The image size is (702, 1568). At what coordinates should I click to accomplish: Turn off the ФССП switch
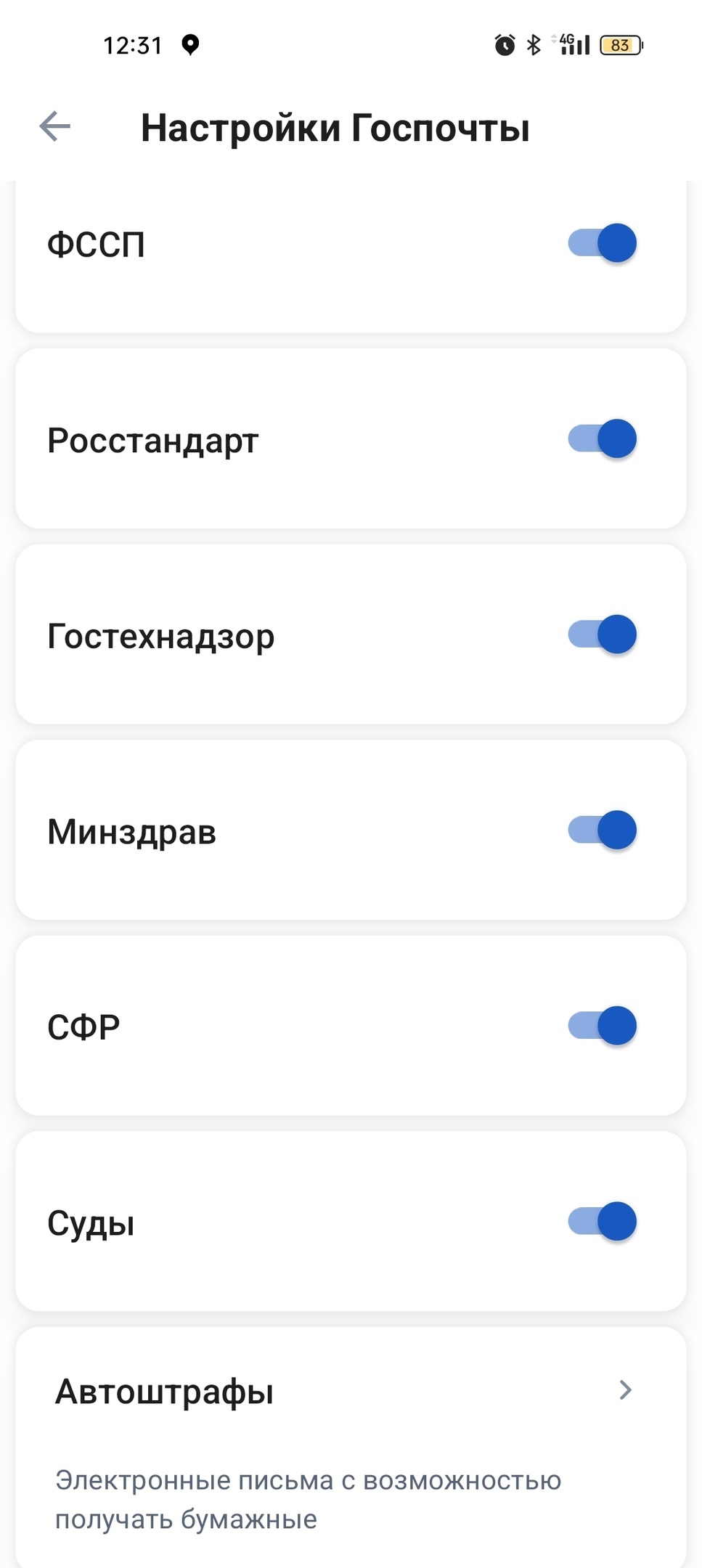point(602,243)
